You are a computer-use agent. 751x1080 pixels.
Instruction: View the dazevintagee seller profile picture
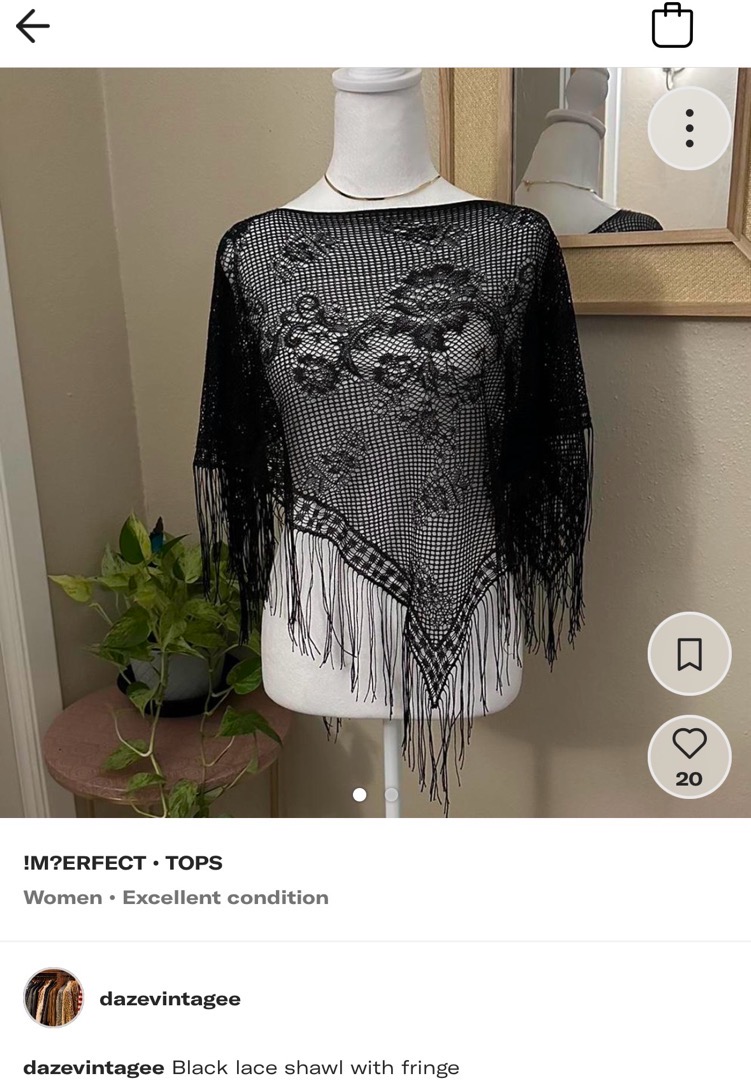(x=54, y=998)
